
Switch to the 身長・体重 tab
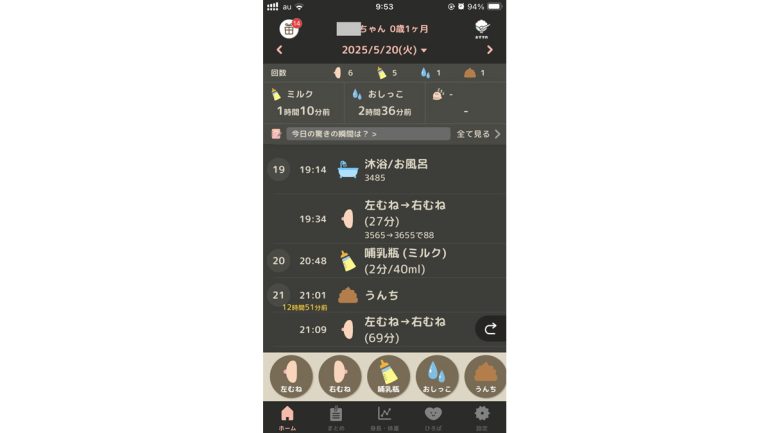pyautogui.click(x=384, y=418)
